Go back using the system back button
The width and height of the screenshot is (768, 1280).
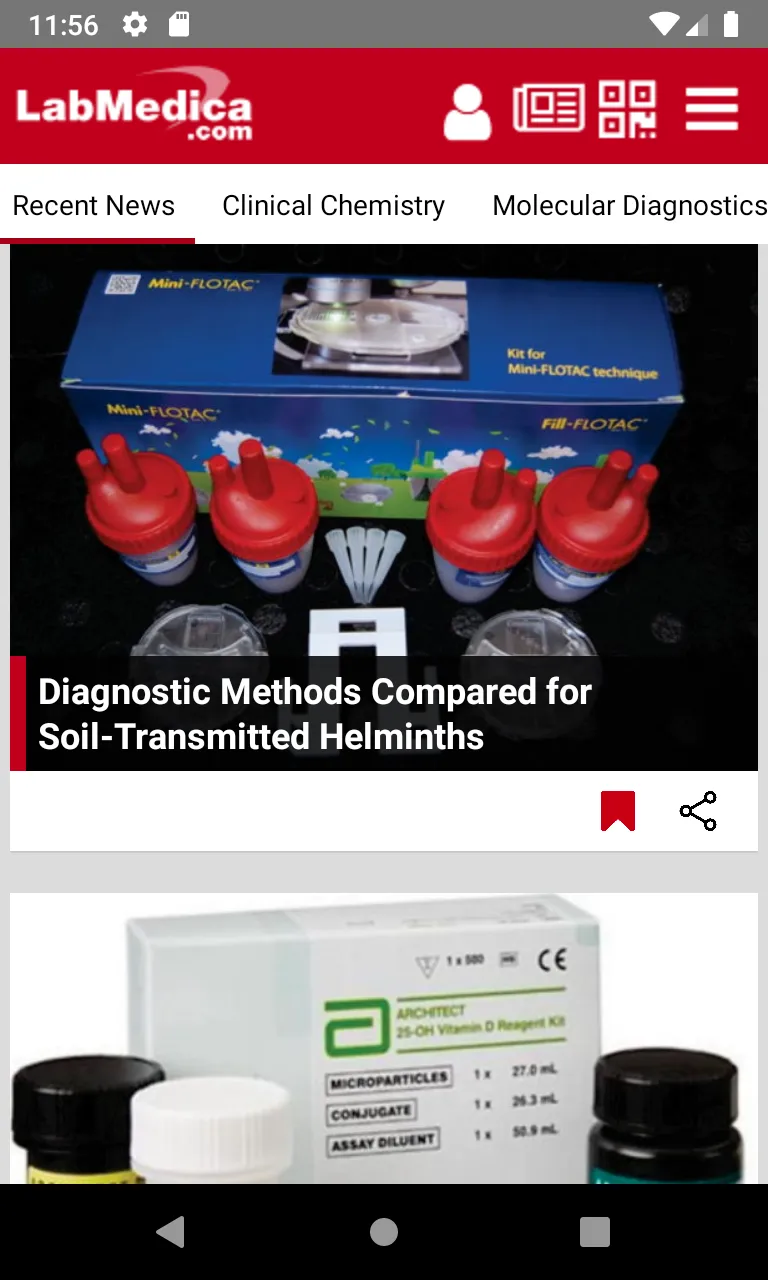coord(171,1232)
